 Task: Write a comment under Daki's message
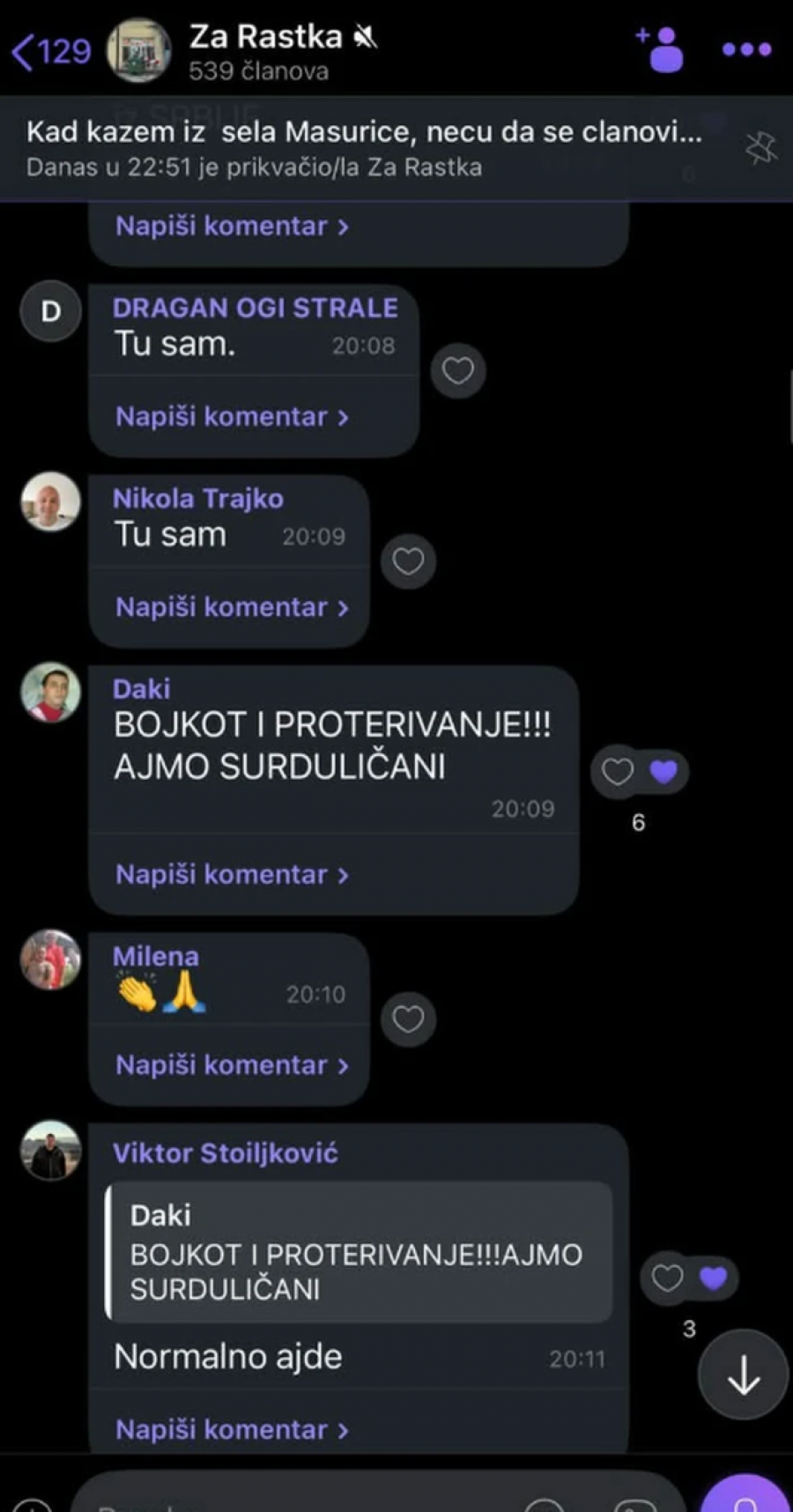[x=232, y=875]
